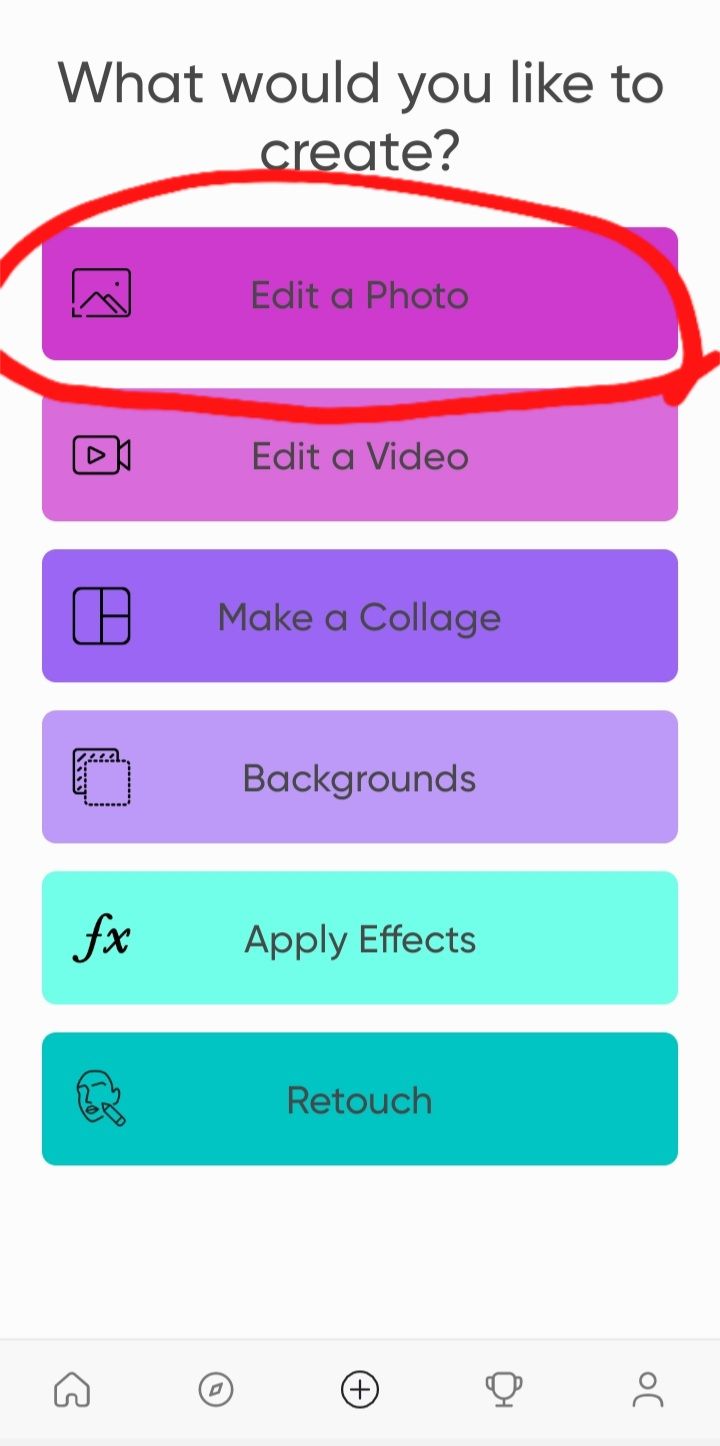Open the challenges trophy tab
This screenshot has width=720, height=1446.
504,1389
